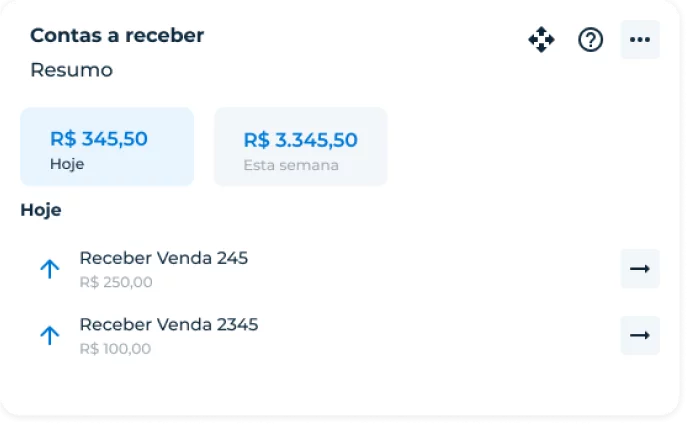Open arrow button for Receber Venda 245

point(640,269)
